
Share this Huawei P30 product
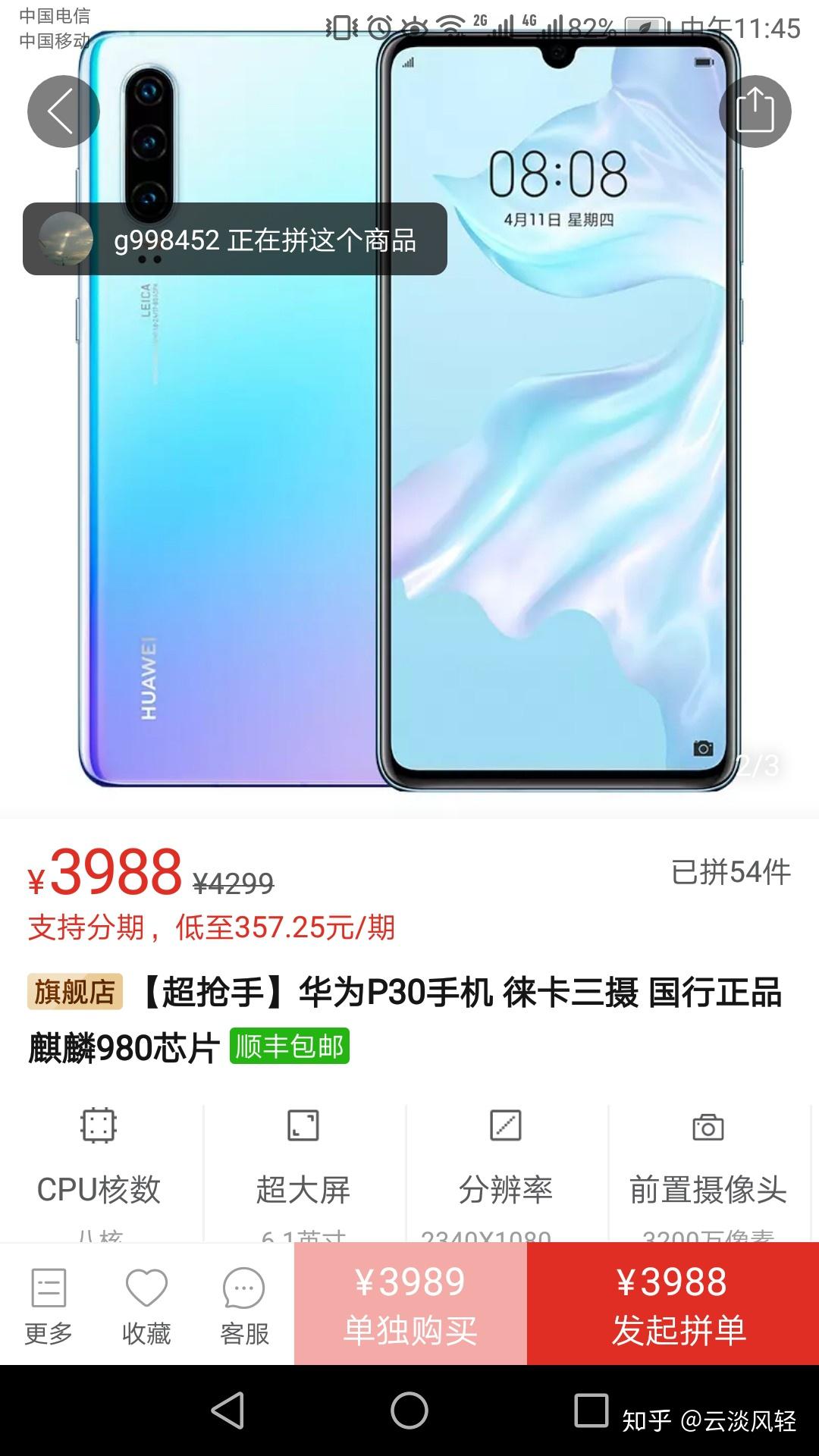coord(755,111)
